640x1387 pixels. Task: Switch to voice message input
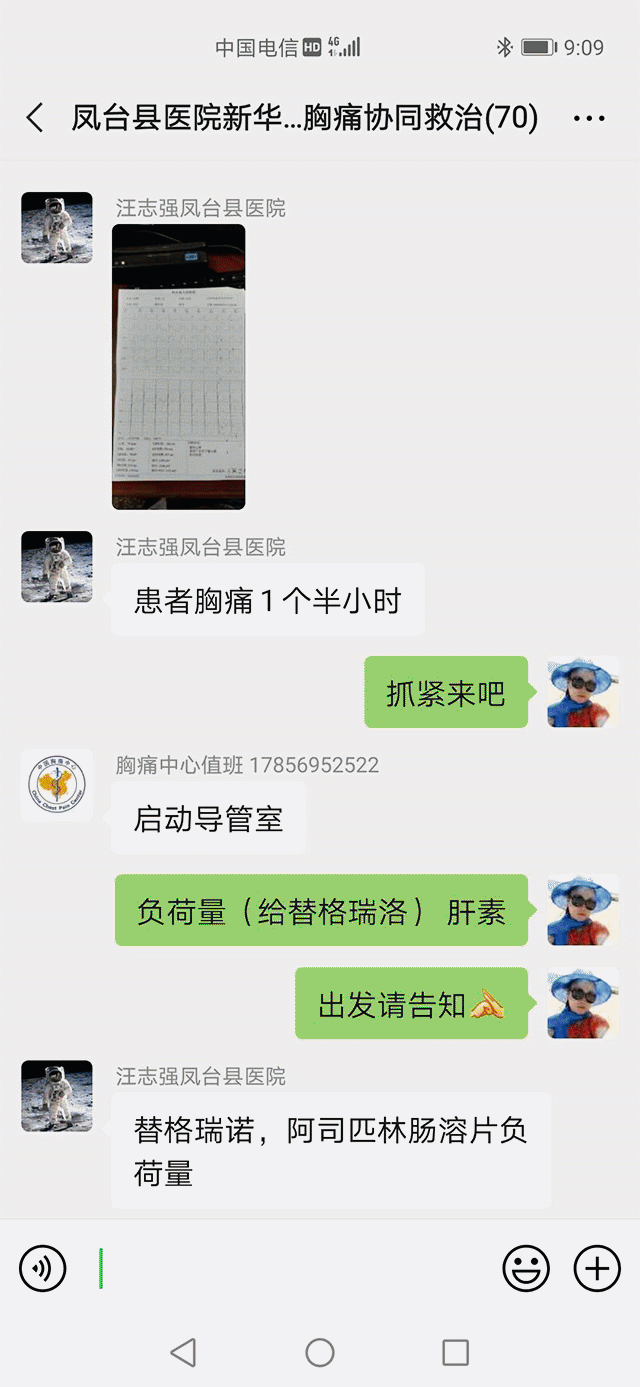43,1269
